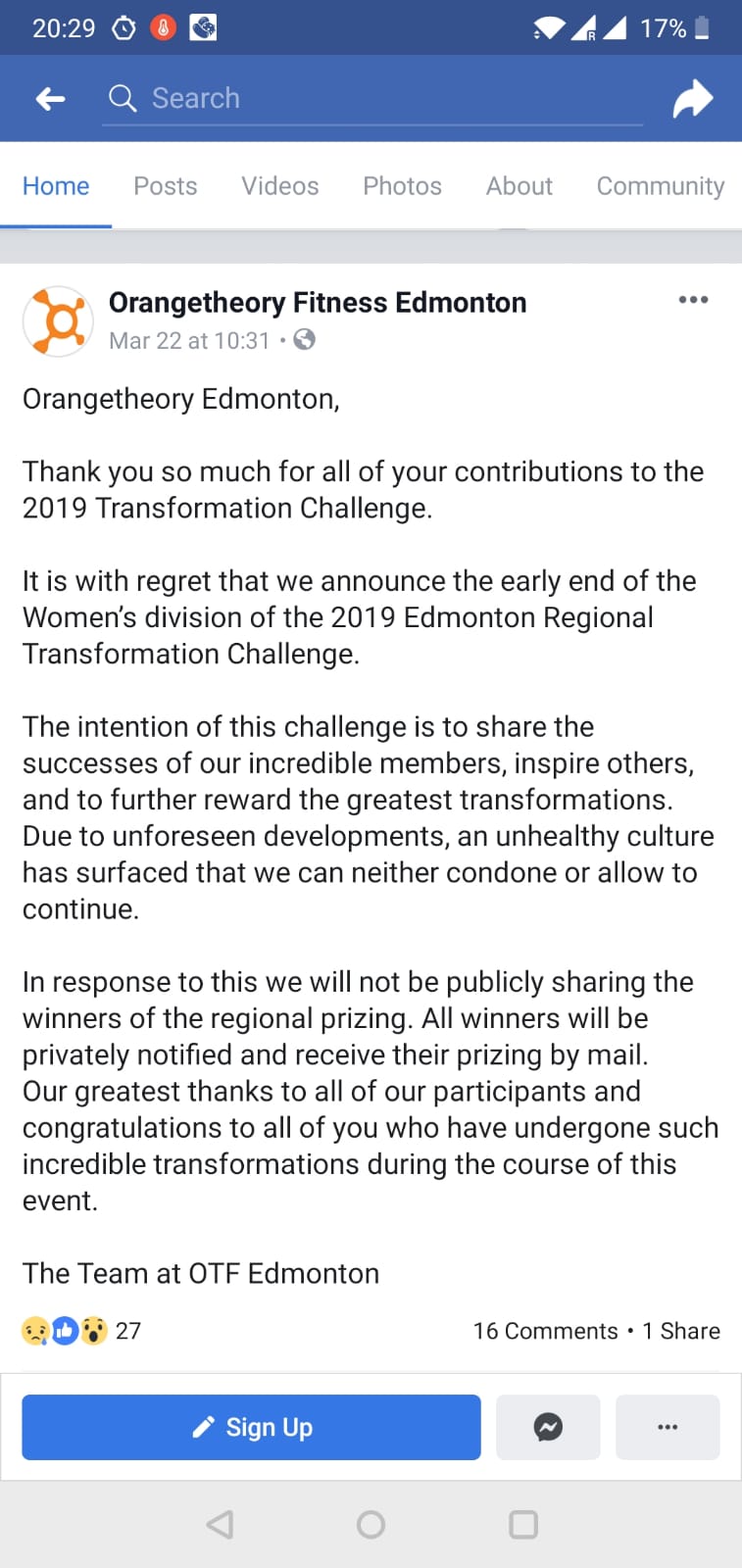View the About tab
The image size is (742, 1568).
coord(519,186)
